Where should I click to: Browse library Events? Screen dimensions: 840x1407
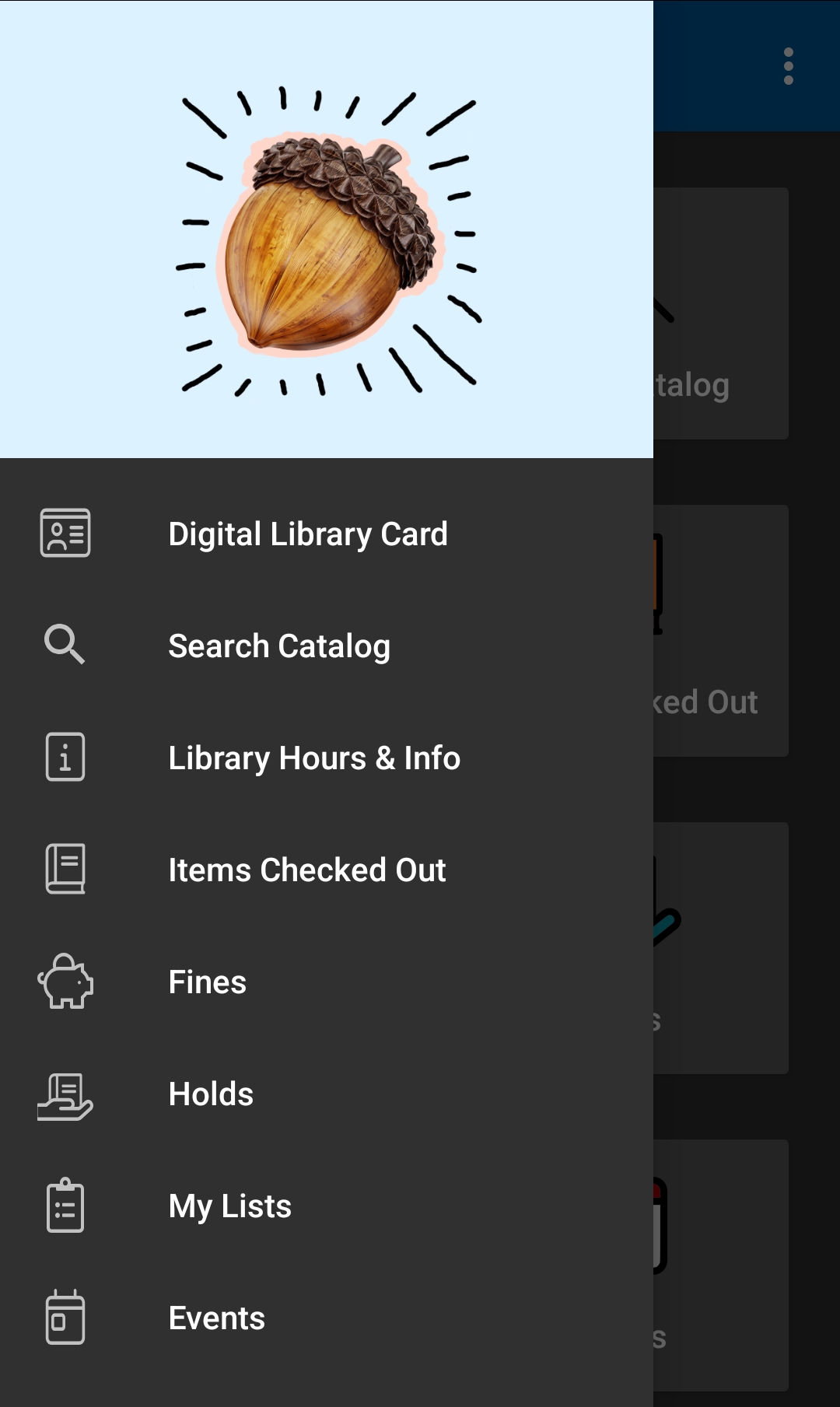click(x=216, y=1318)
